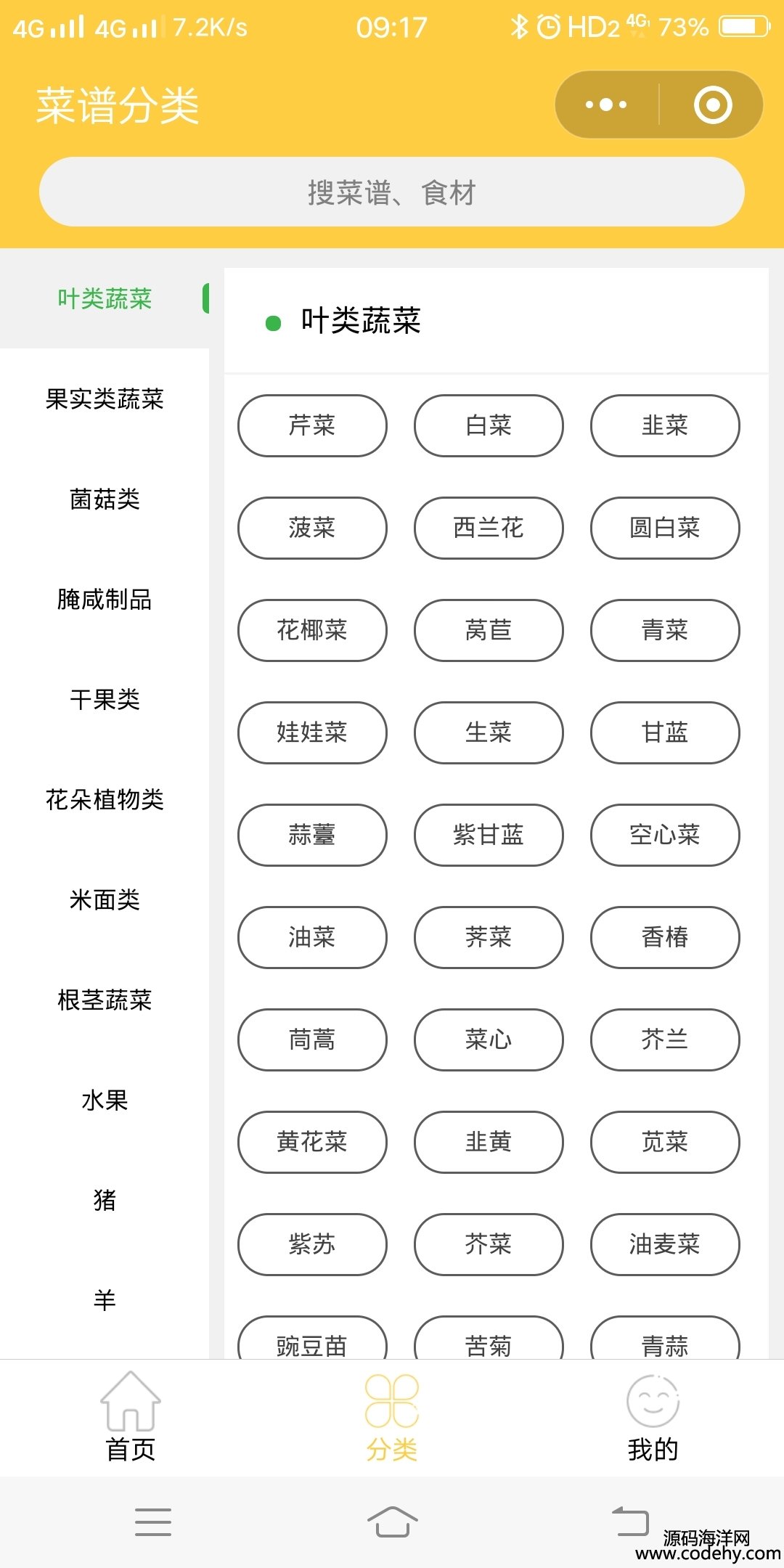The height and width of the screenshot is (1568, 784).
Task: Select the 西兰花 chip
Action: (x=489, y=528)
